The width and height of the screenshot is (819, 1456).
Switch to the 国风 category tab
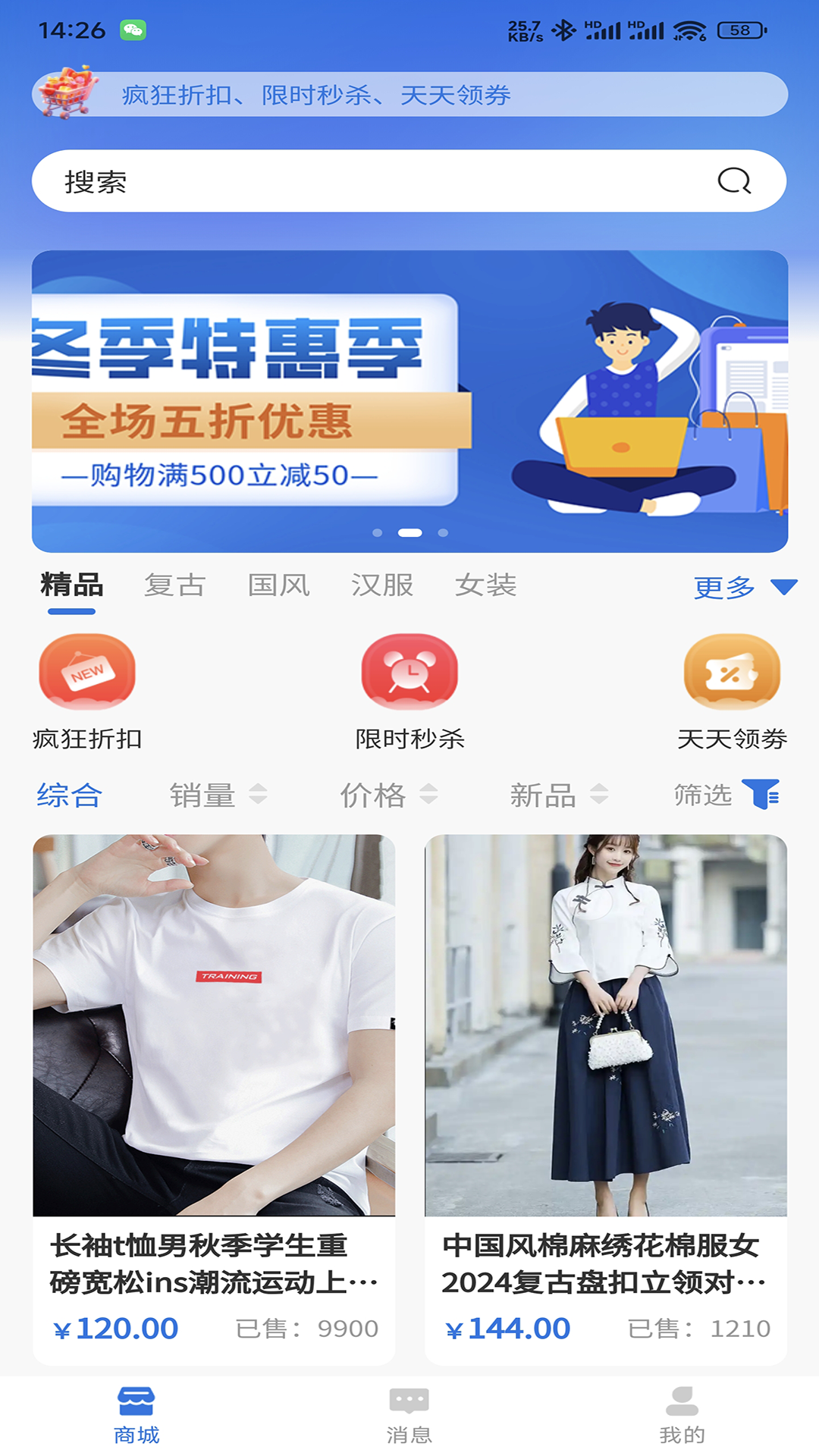pos(280,585)
